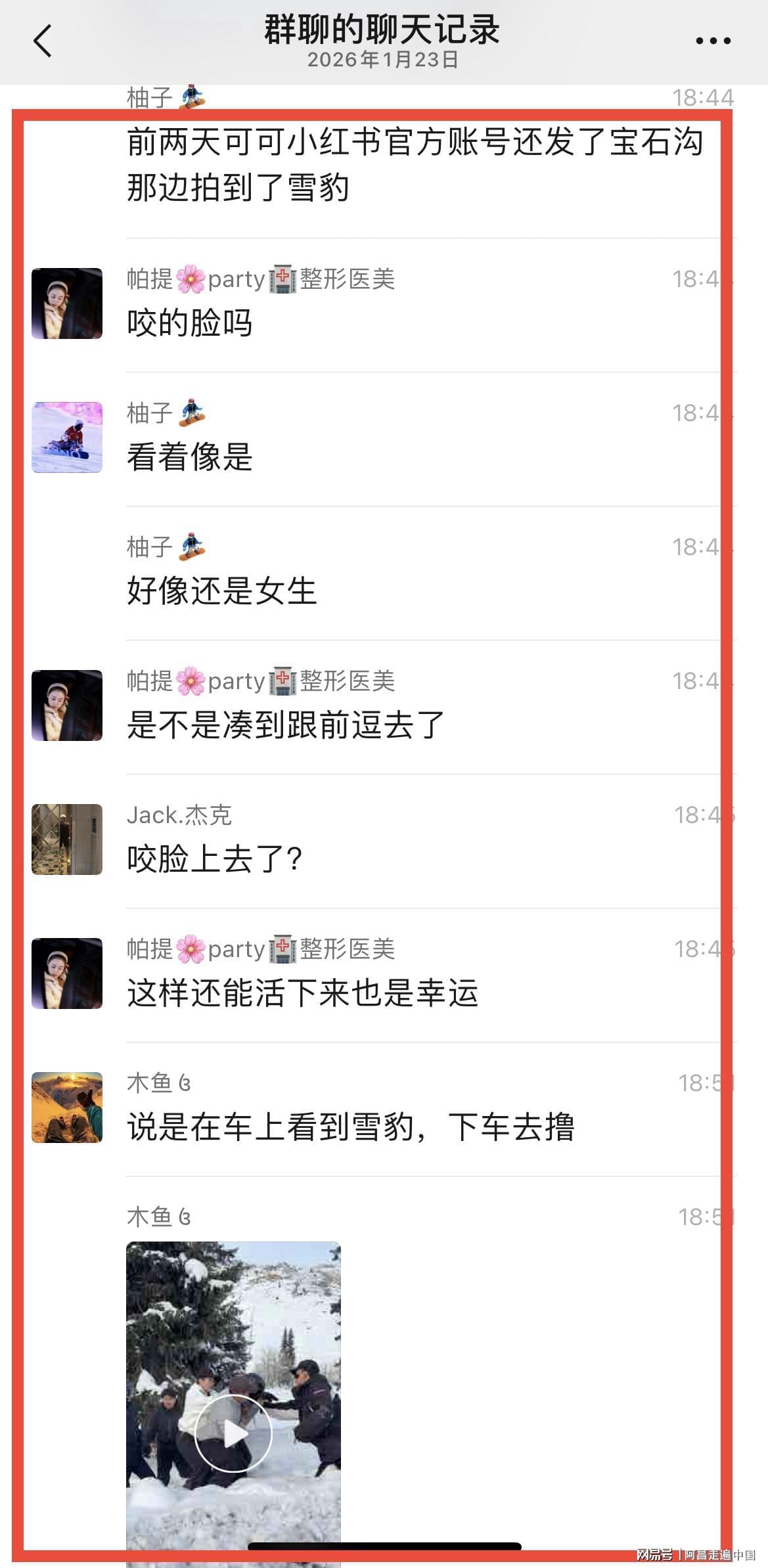Open the three-dot overflow menu
This screenshot has width=768, height=1568.
click(713, 41)
